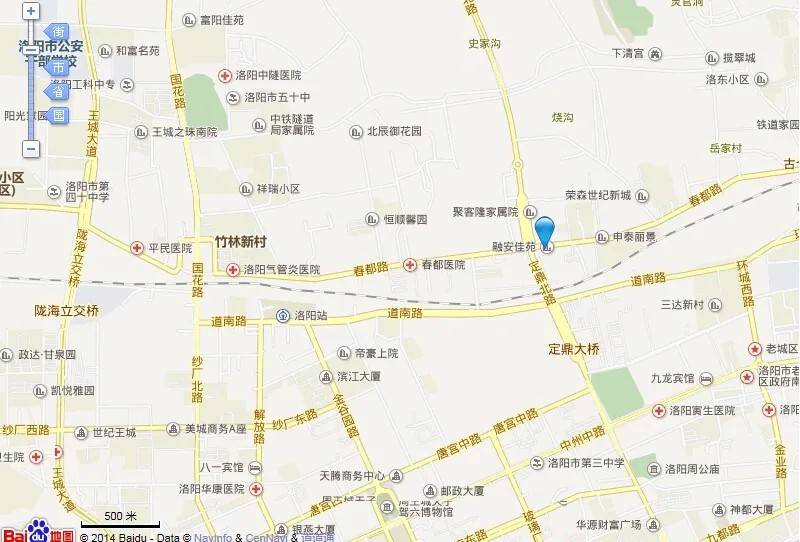Jump to province level zoom (省)
This screenshot has height=542, width=800.
tap(59, 92)
